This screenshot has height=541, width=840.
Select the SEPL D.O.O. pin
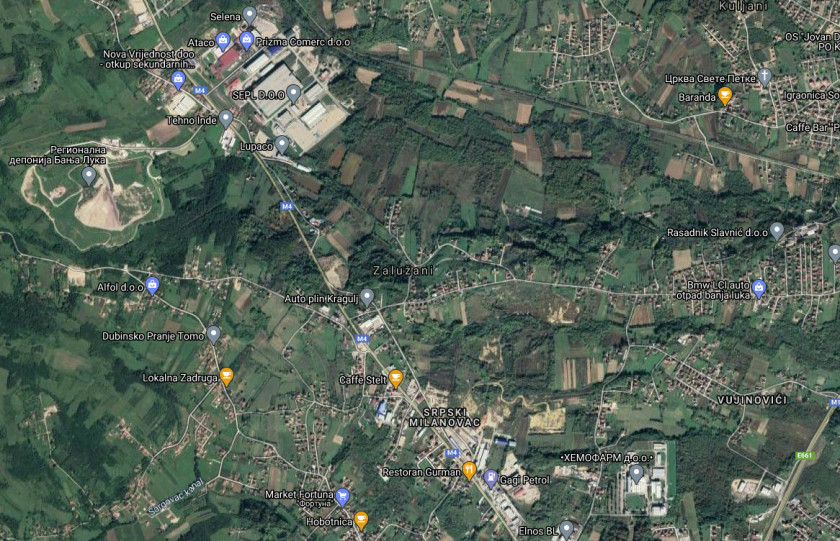click(x=294, y=94)
